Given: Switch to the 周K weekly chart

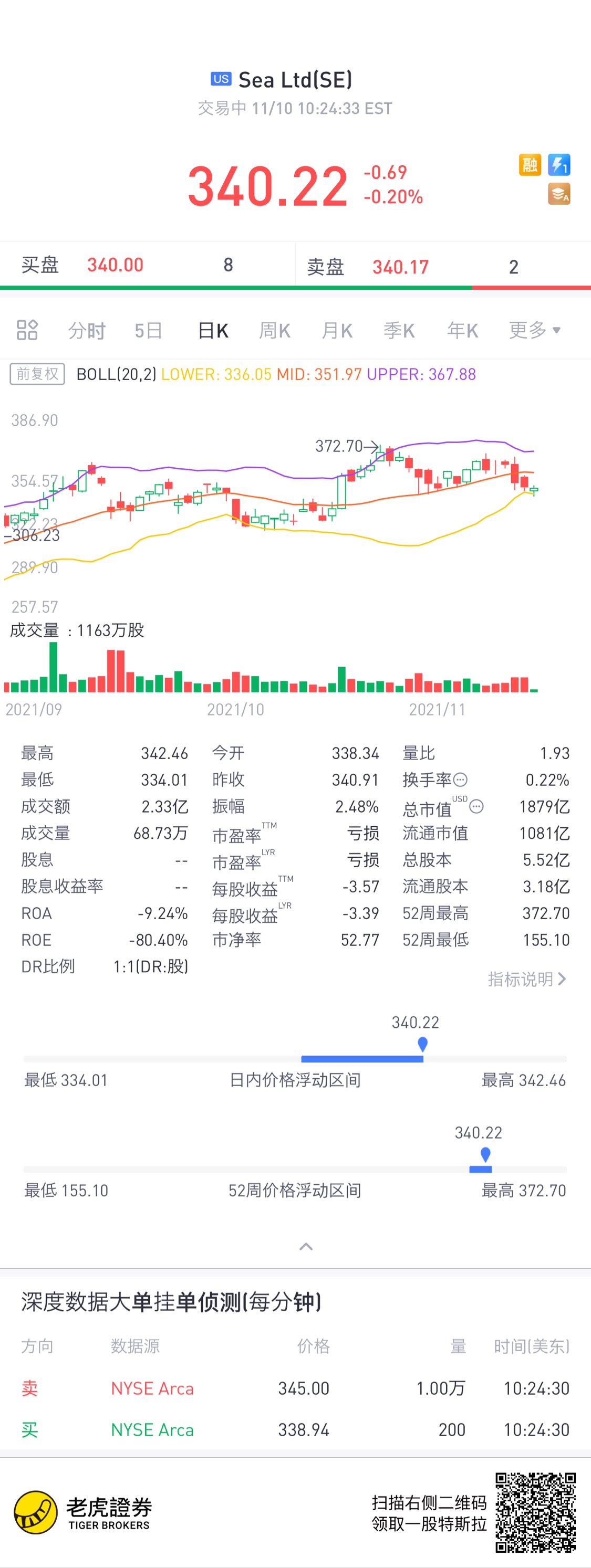Looking at the screenshot, I should 275,331.
